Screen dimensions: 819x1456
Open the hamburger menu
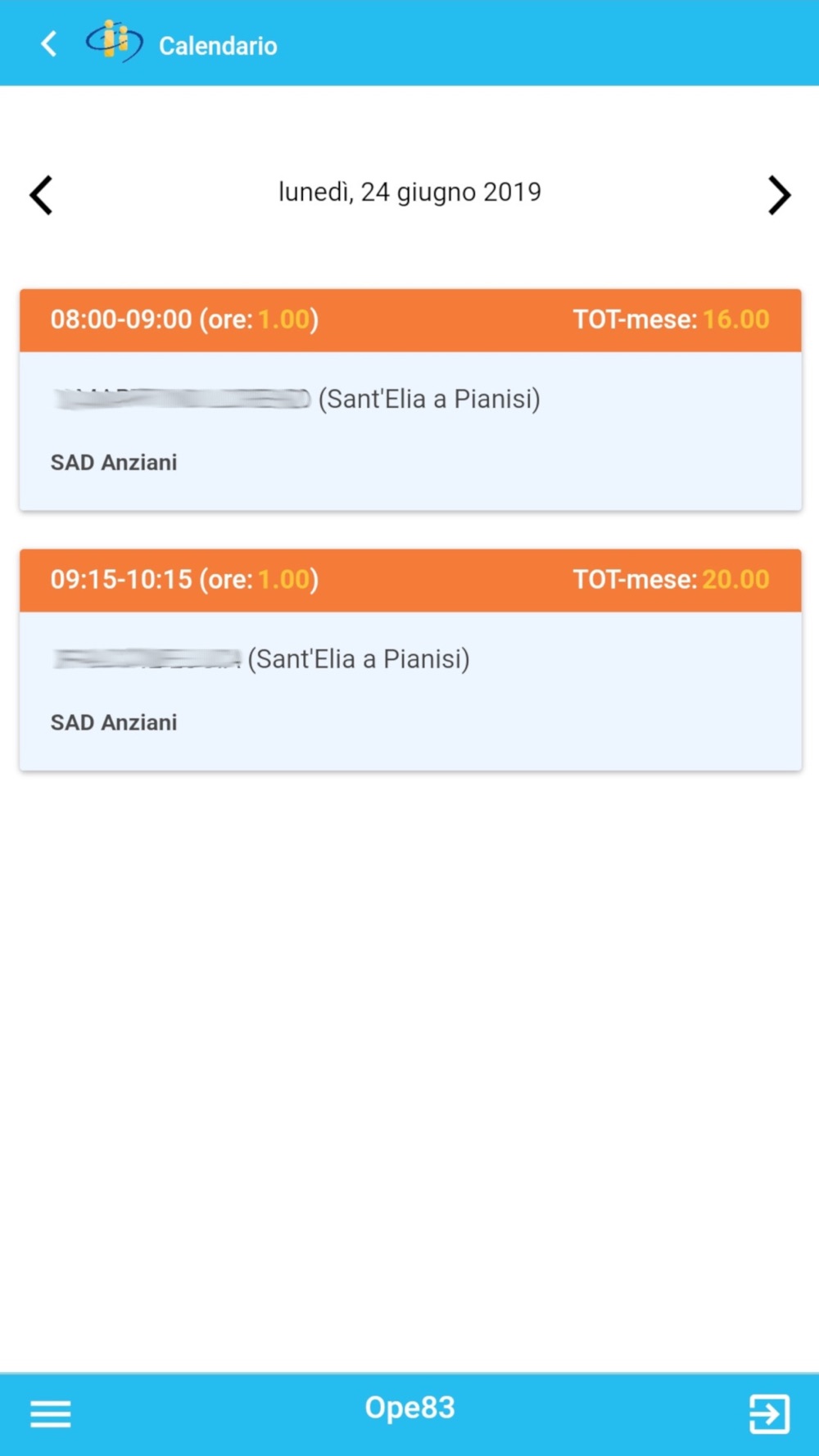[x=51, y=1413]
